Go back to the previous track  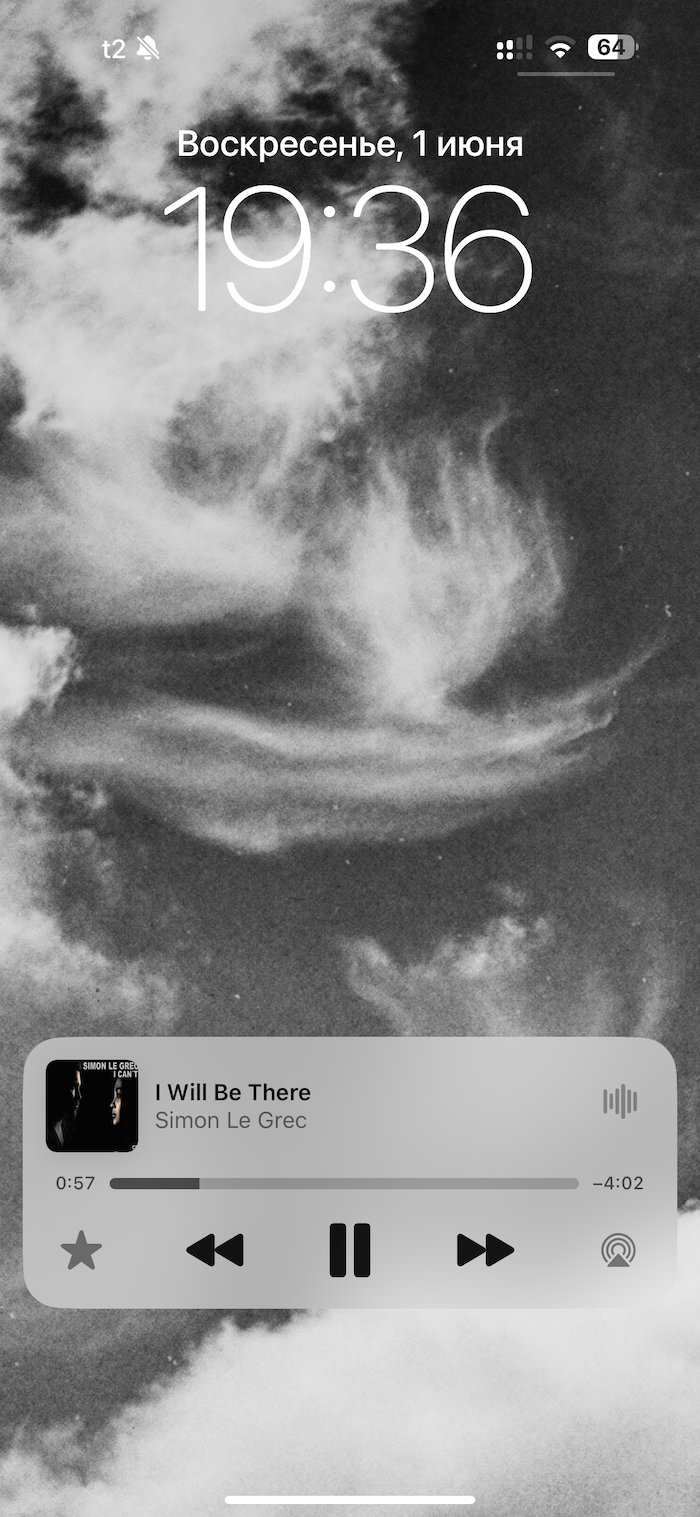tap(215, 1250)
